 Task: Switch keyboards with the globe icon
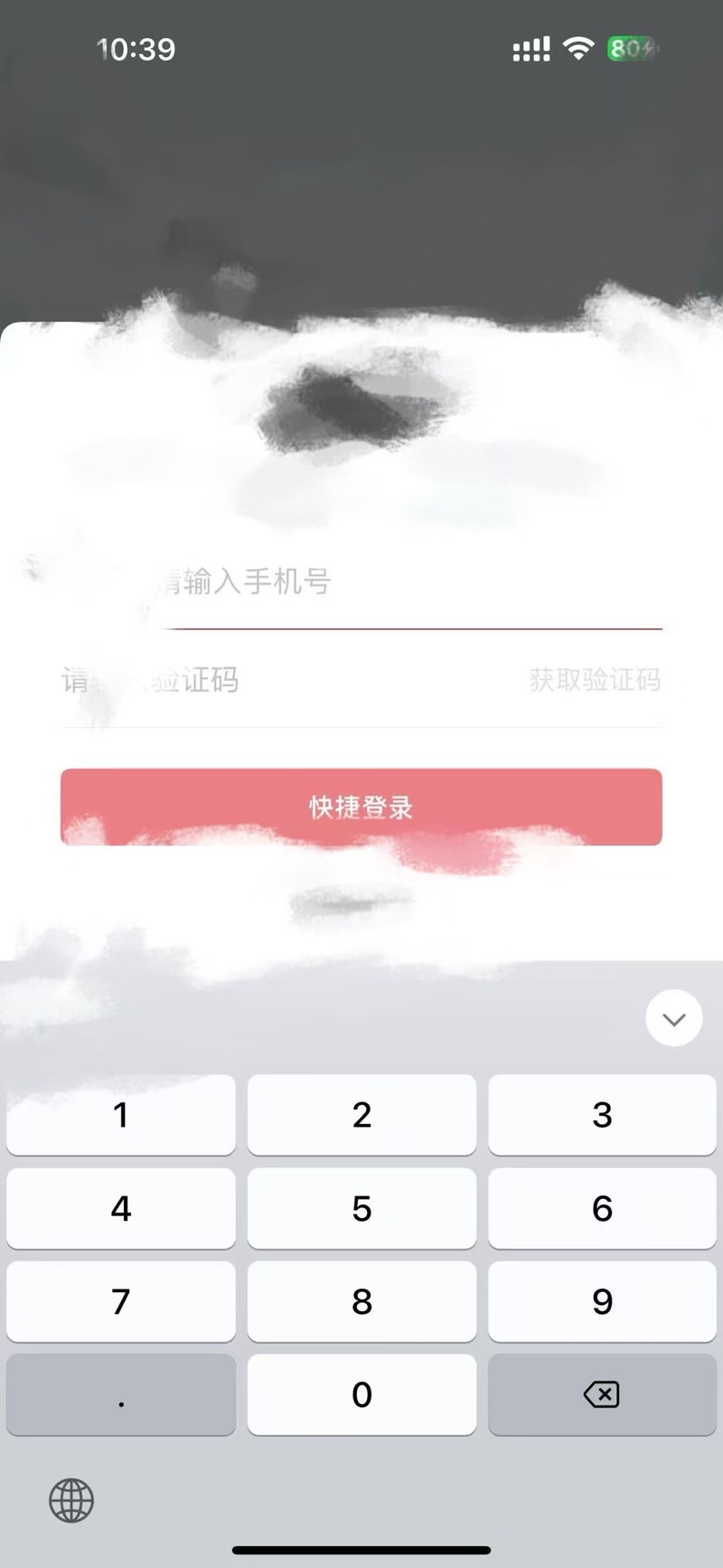click(x=71, y=1500)
